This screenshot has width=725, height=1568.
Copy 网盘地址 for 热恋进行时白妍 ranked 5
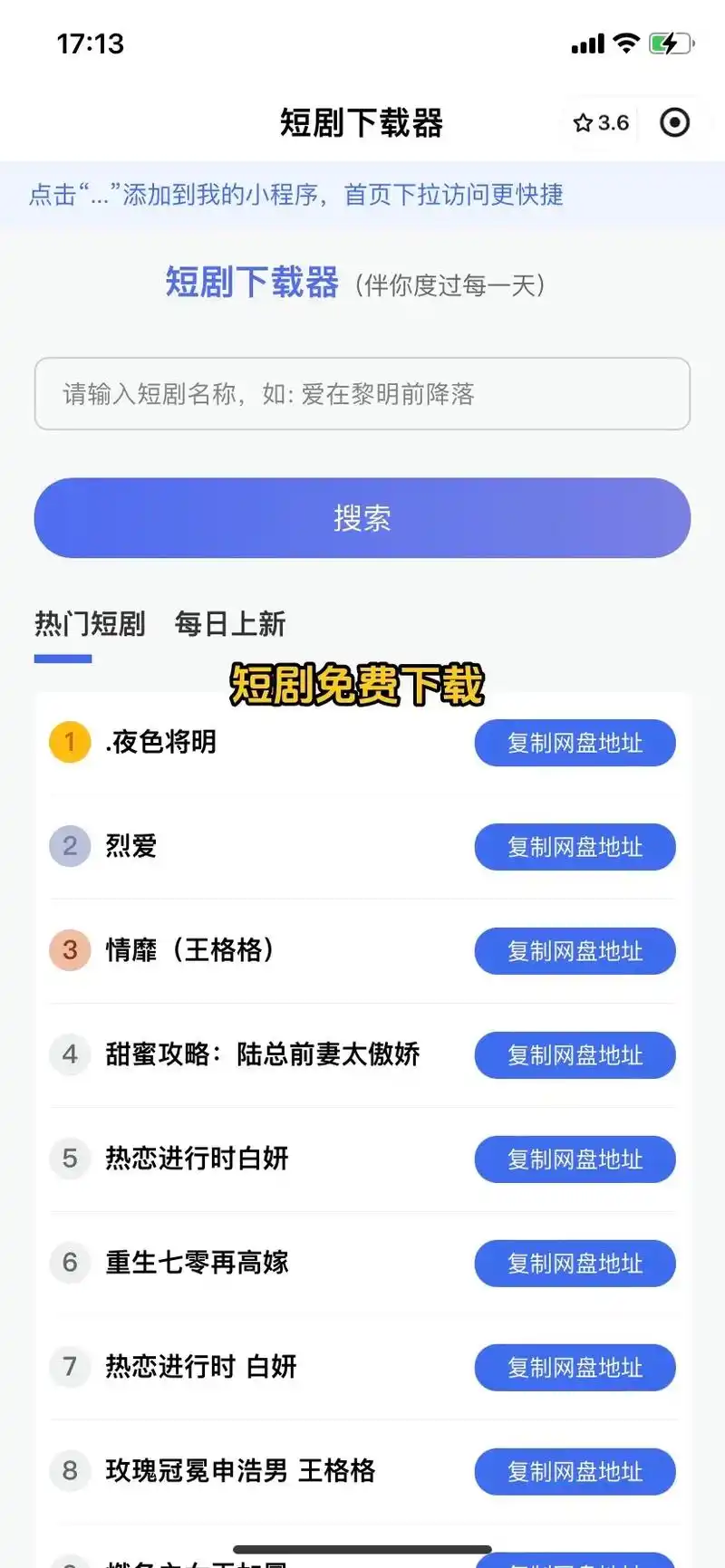click(575, 1159)
